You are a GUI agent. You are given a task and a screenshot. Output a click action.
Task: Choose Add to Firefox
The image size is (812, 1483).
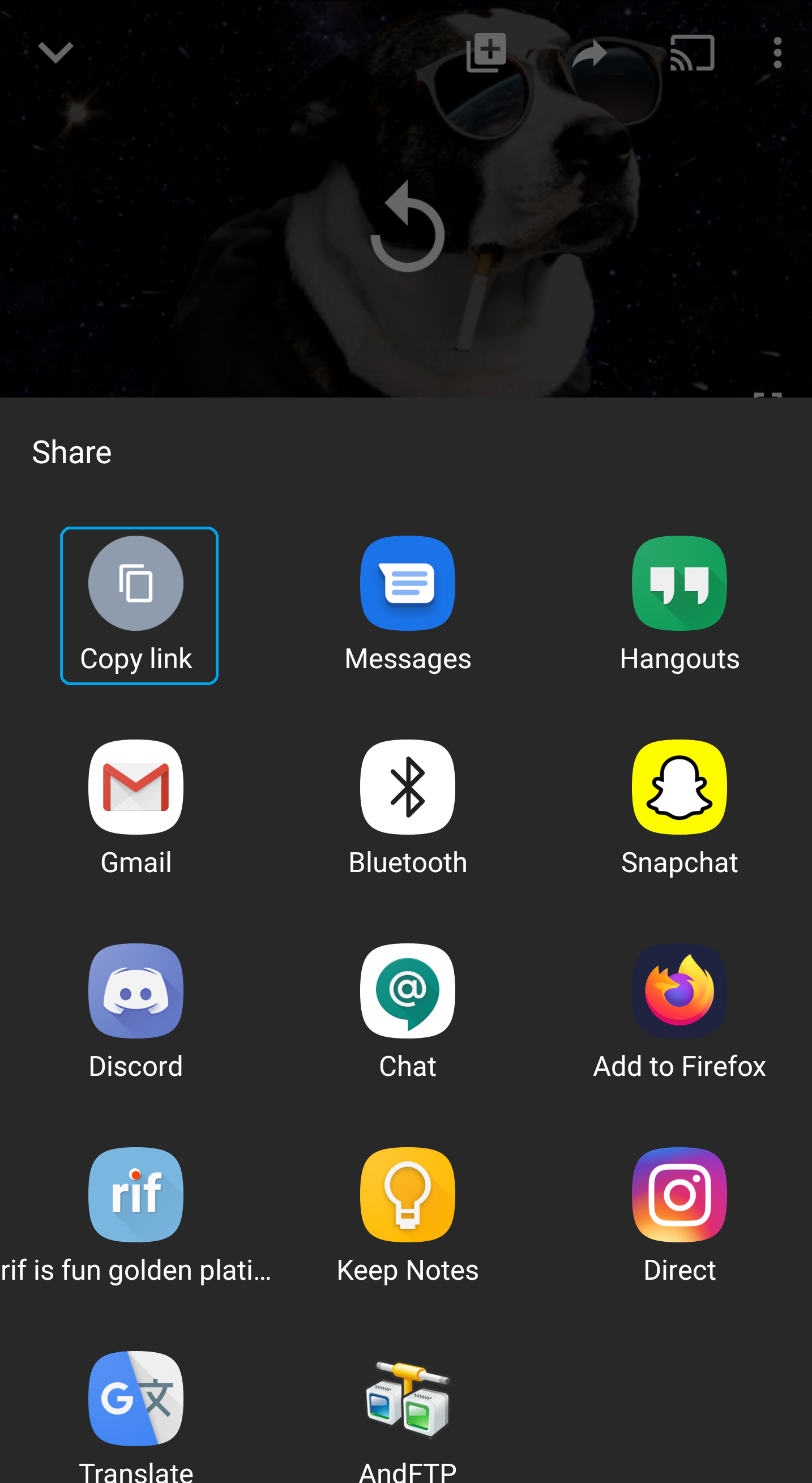[679, 1011]
